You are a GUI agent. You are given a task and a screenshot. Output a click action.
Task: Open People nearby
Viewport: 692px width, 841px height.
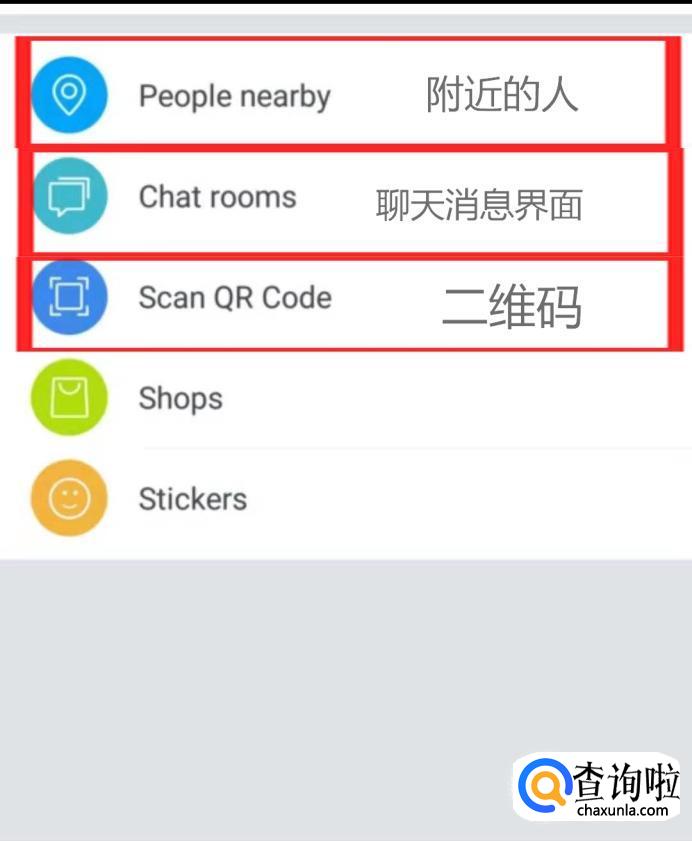click(234, 96)
